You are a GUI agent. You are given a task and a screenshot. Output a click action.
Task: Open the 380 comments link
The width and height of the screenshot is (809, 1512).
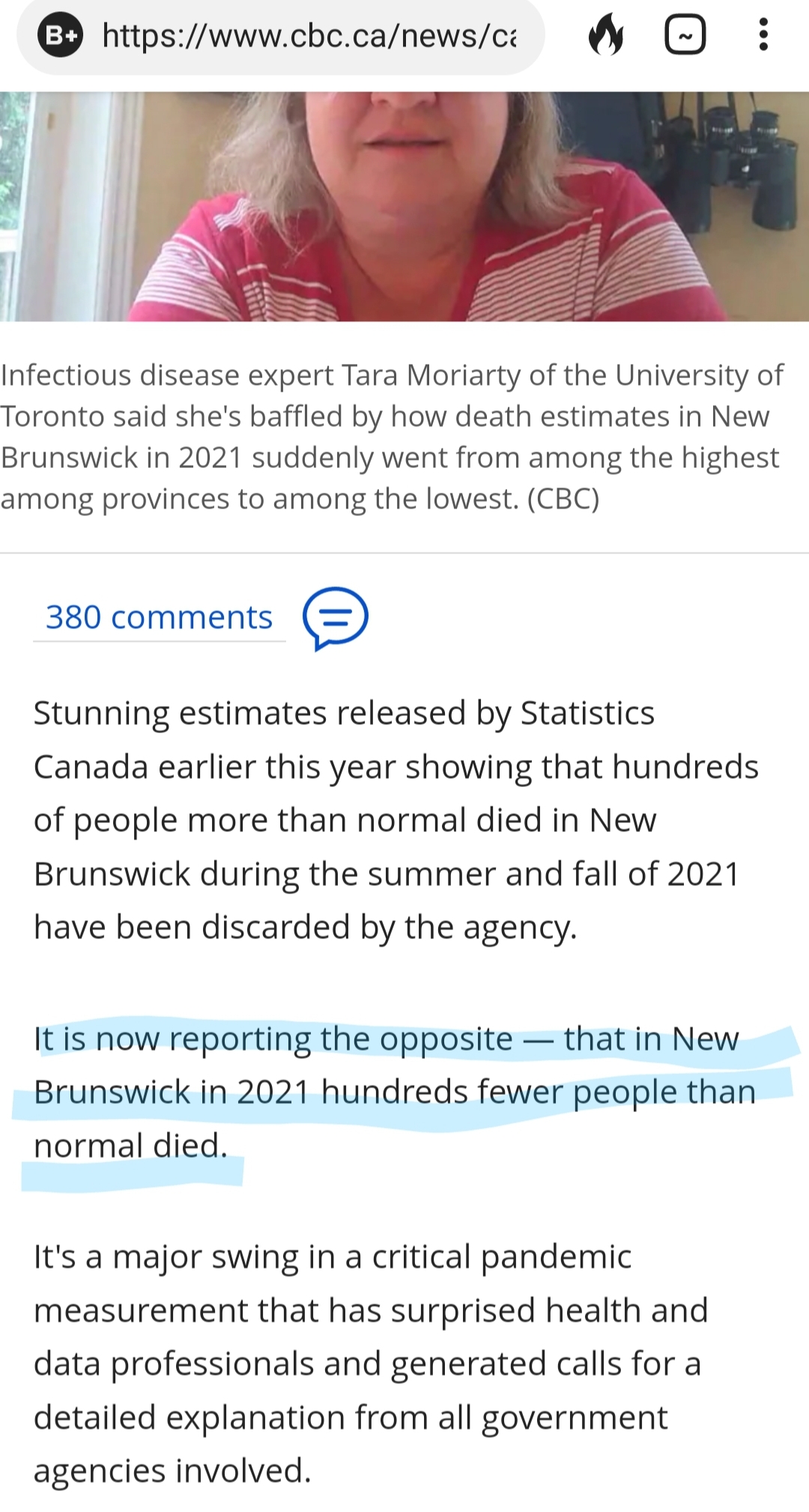(x=159, y=618)
